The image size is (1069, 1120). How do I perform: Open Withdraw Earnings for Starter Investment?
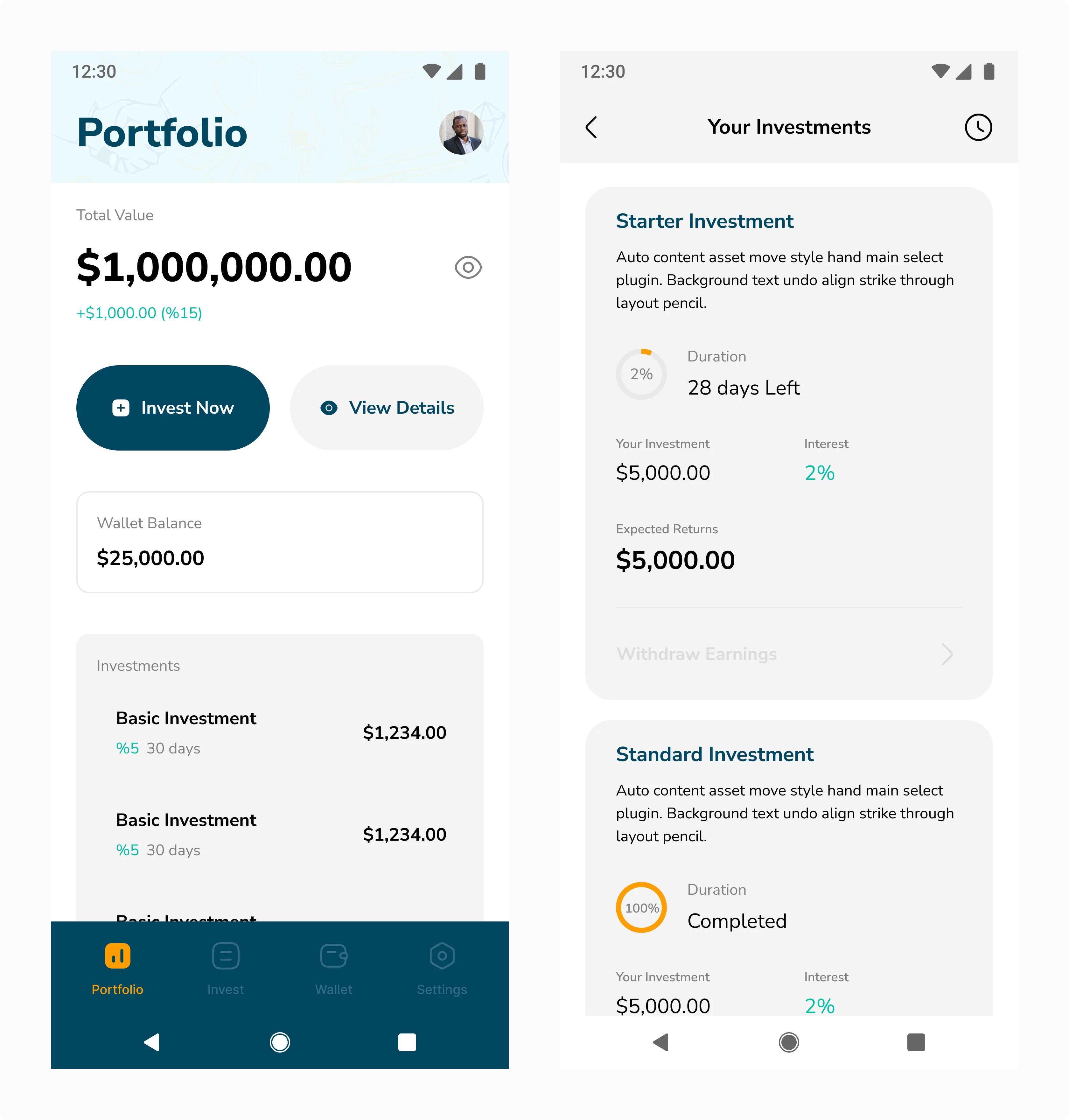tap(788, 654)
